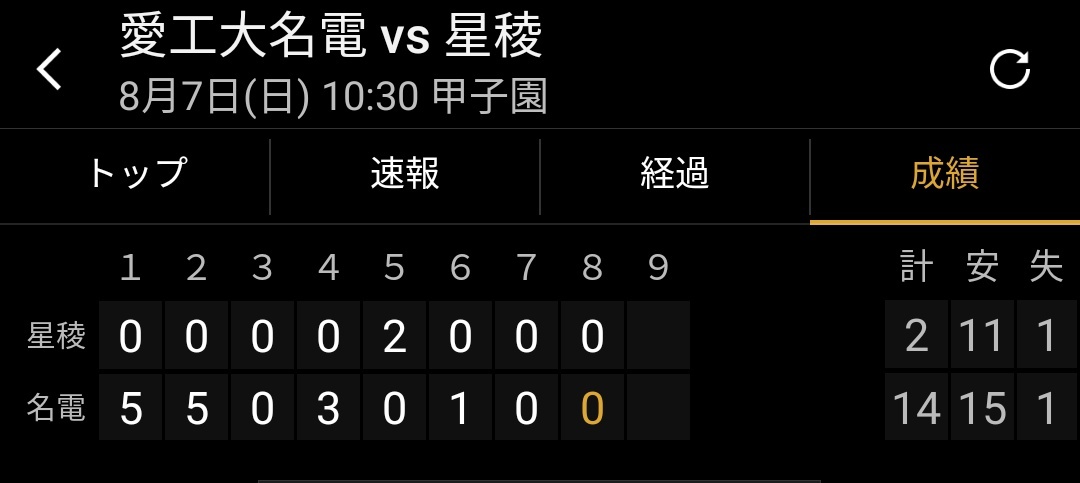Go back using the arrow icon
This screenshot has width=1080, height=483.
coord(49,69)
